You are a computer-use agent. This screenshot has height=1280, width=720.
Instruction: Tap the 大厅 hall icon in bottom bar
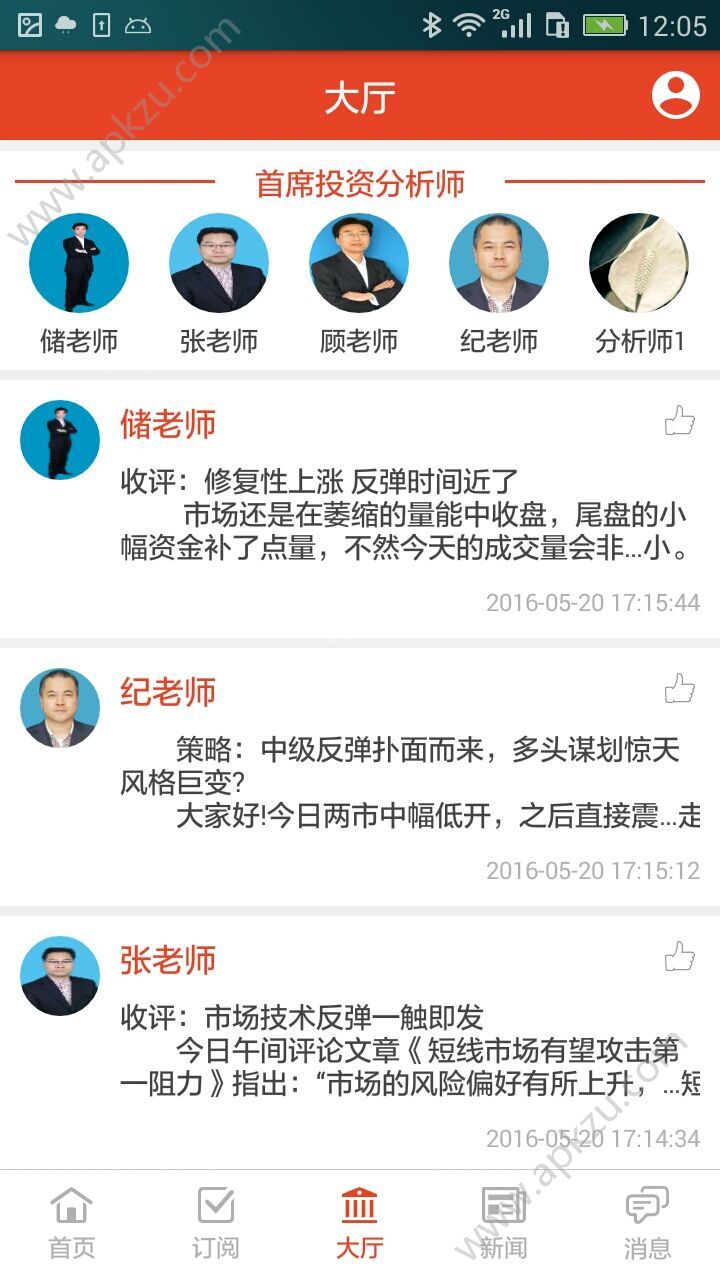point(360,1210)
